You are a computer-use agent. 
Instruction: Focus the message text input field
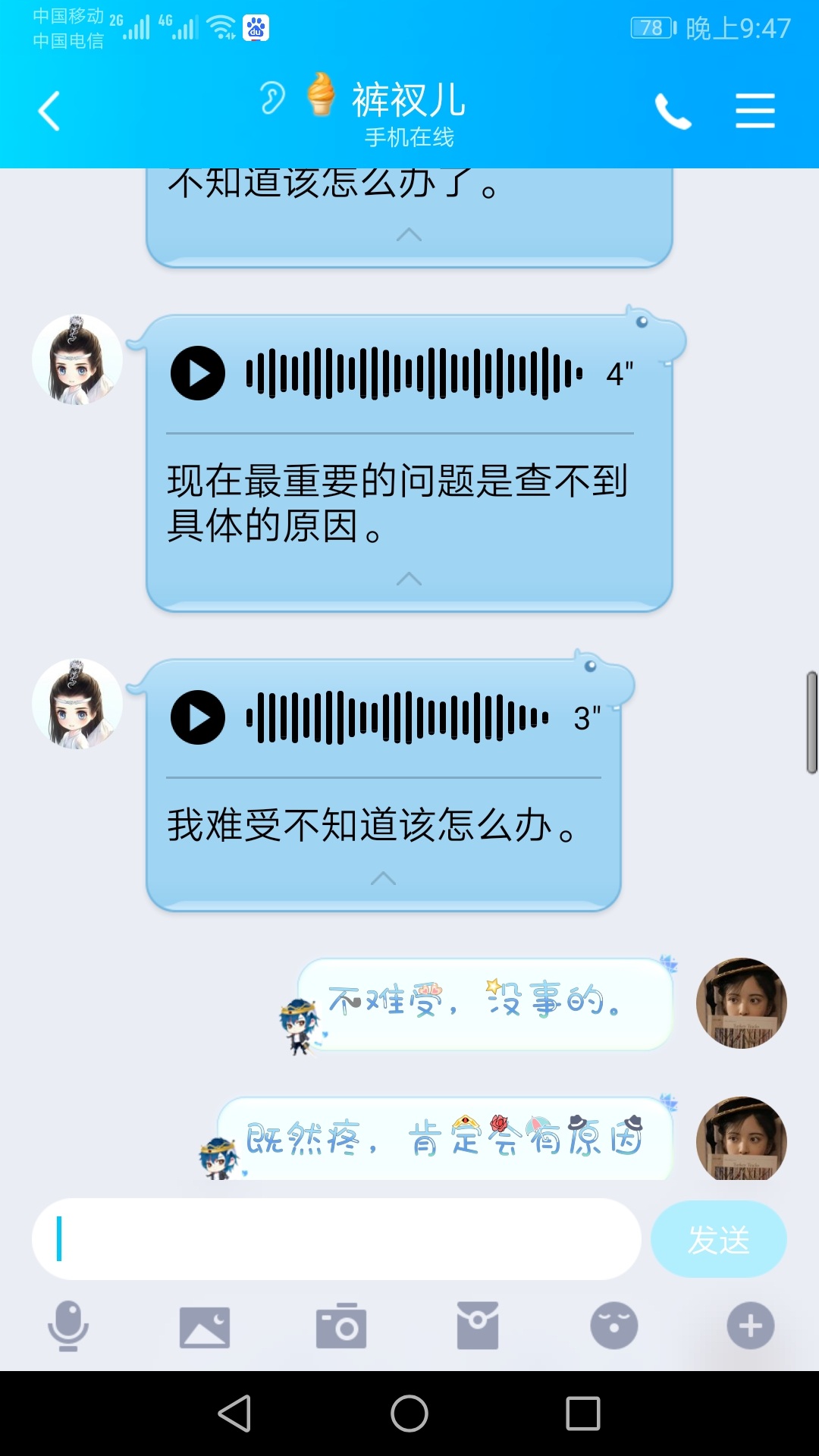click(337, 1239)
